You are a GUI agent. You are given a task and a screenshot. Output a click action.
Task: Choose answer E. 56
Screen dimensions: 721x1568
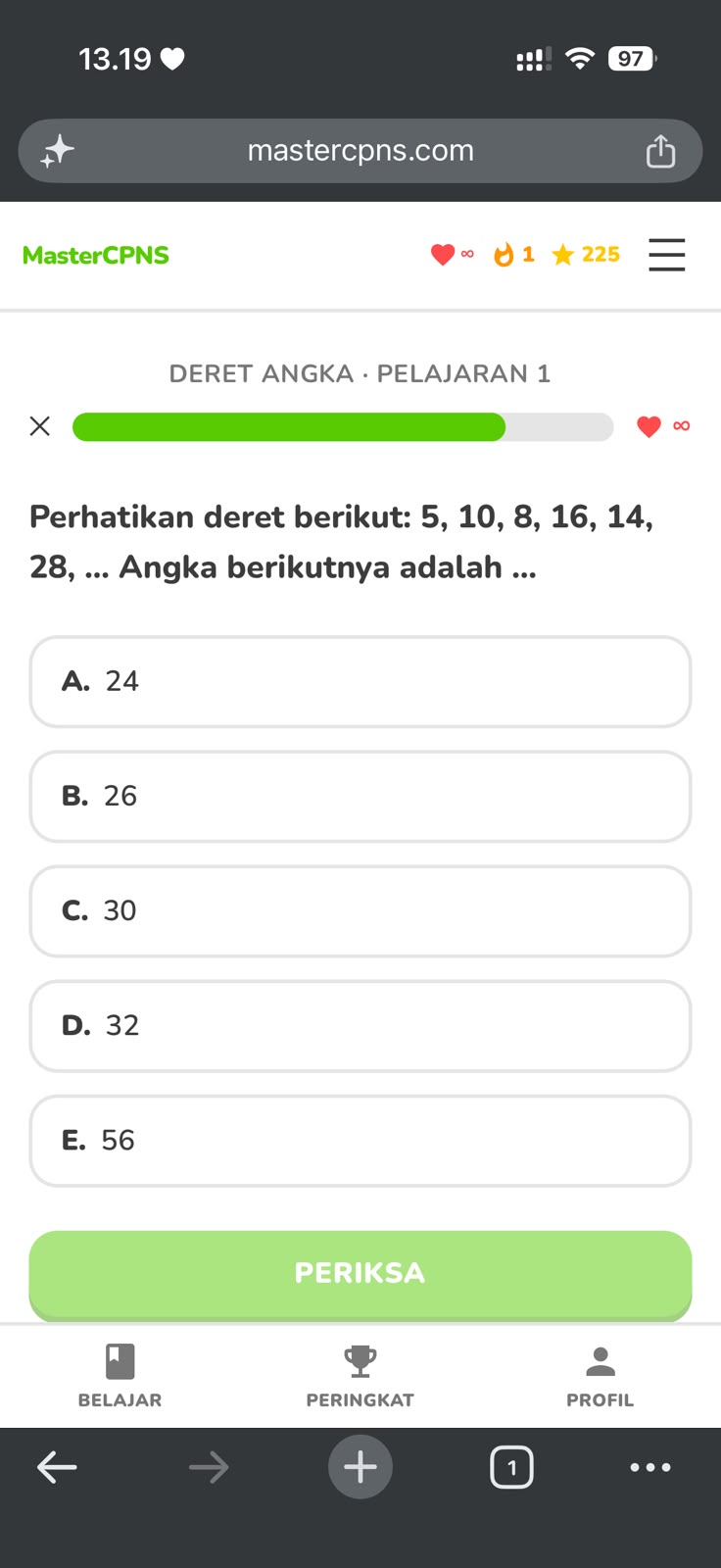coord(360,1141)
